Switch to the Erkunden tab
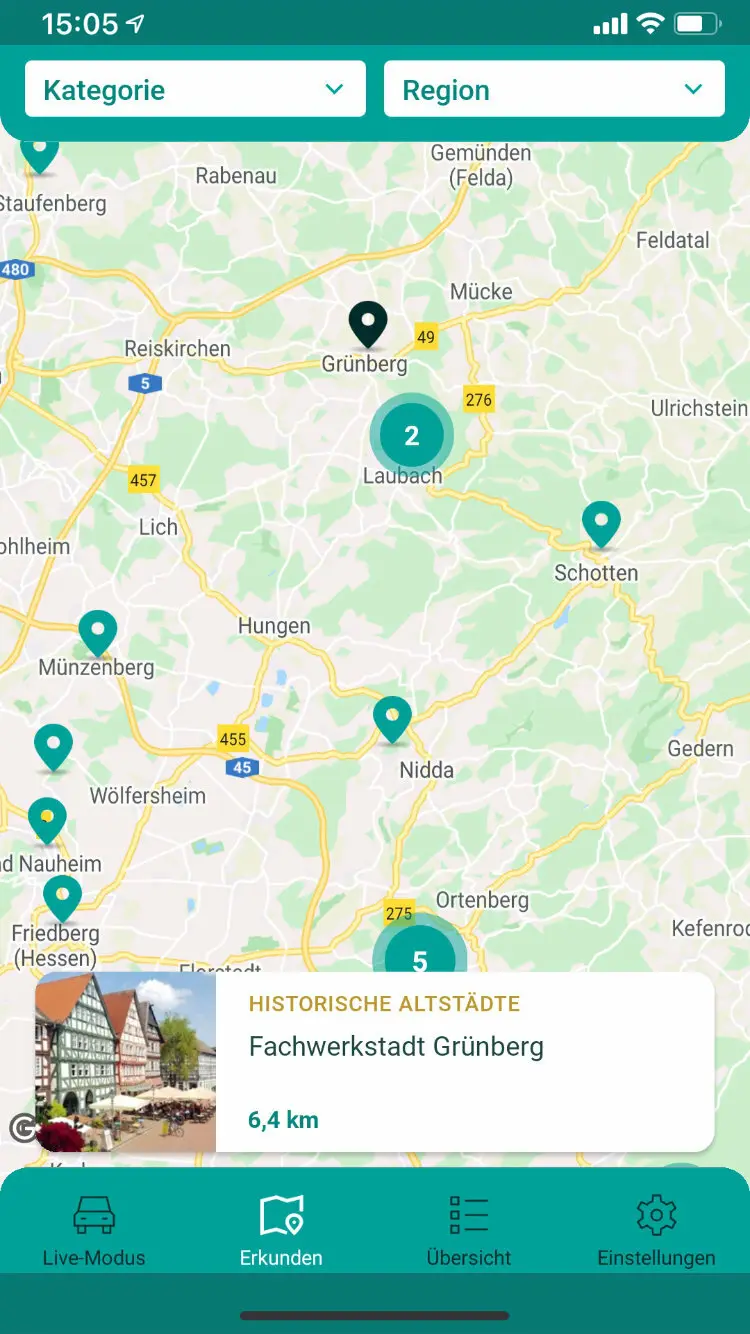The width and height of the screenshot is (750, 1334). tap(281, 1230)
